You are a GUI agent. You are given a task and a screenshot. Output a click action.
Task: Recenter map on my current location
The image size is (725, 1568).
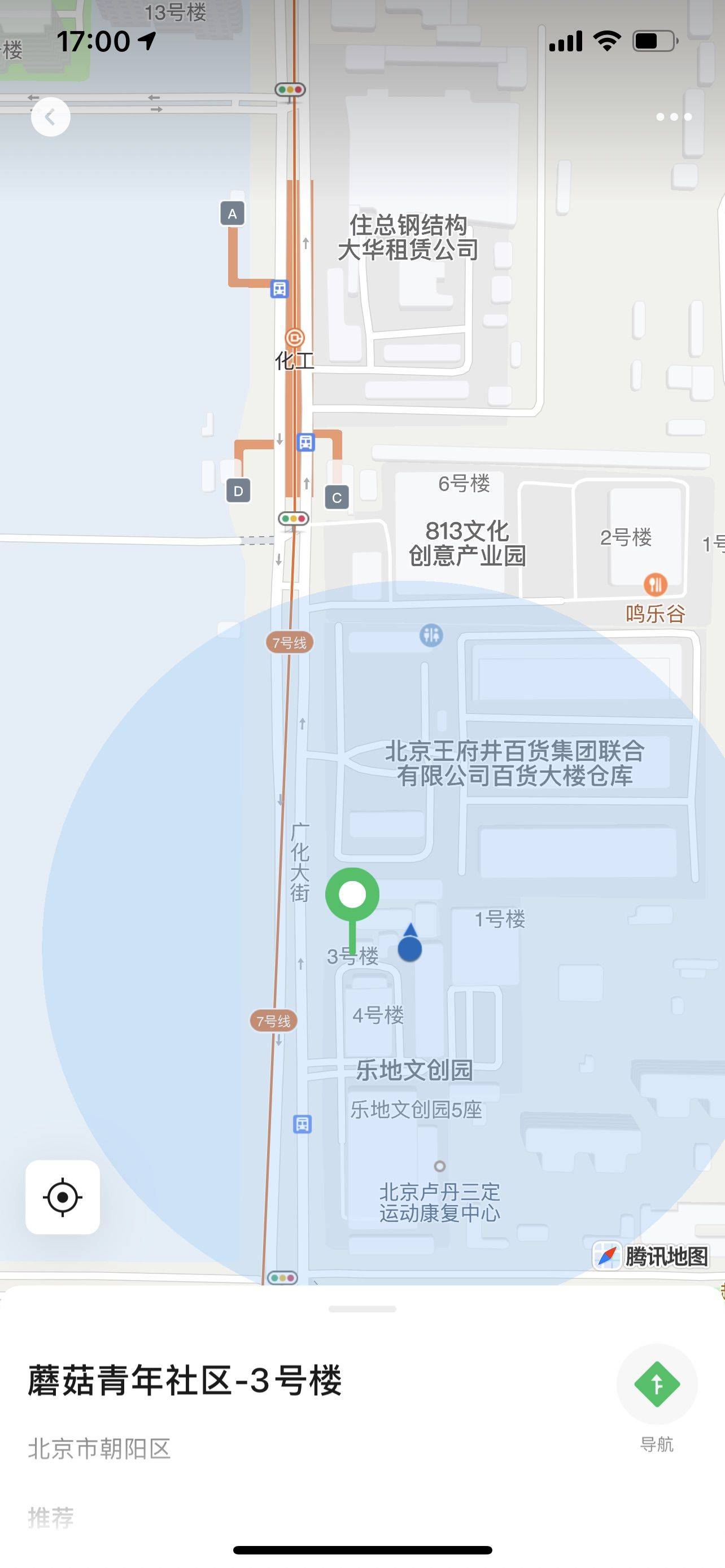point(63,1197)
